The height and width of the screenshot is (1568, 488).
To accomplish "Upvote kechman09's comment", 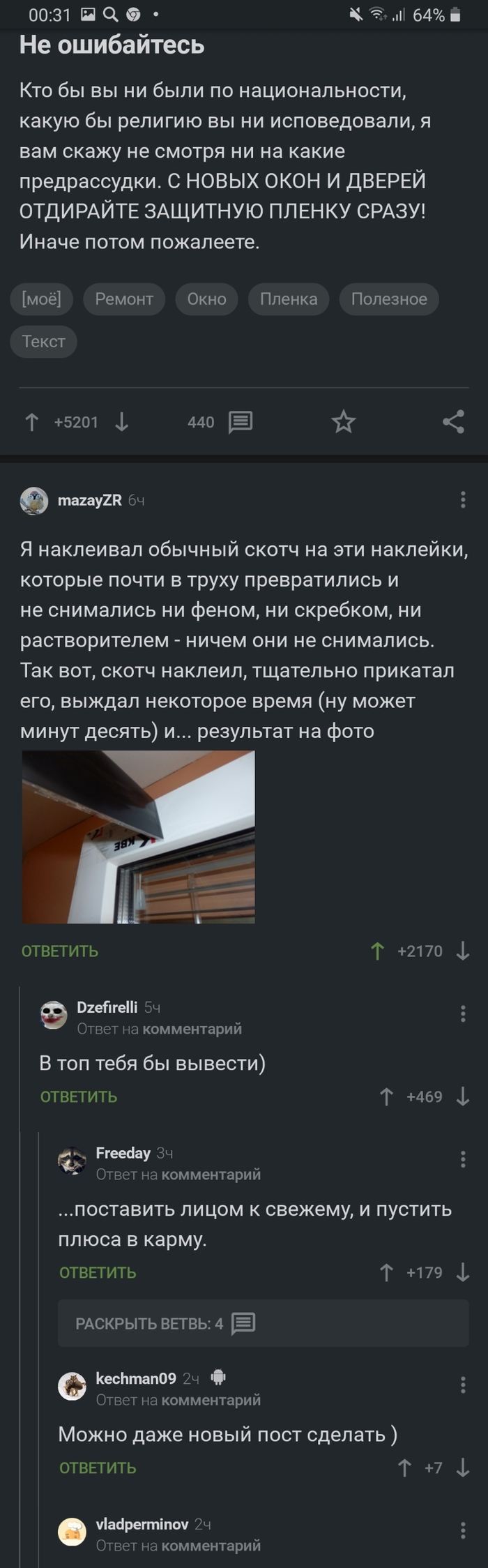I will [x=404, y=1468].
